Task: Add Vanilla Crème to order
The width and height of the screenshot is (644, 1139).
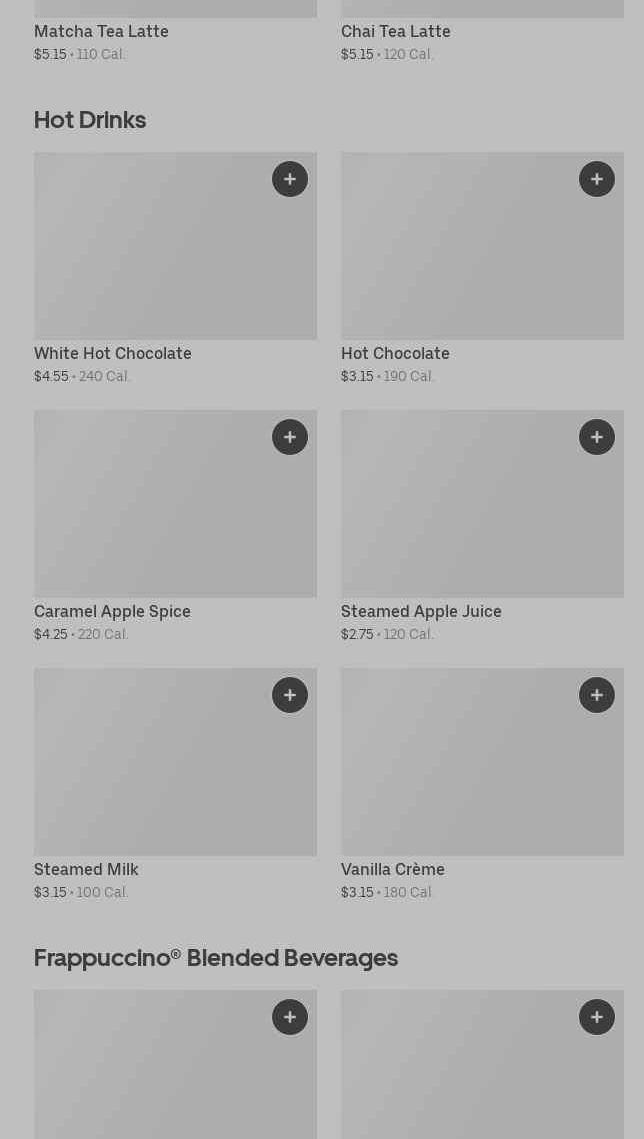Action: [x=597, y=695]
